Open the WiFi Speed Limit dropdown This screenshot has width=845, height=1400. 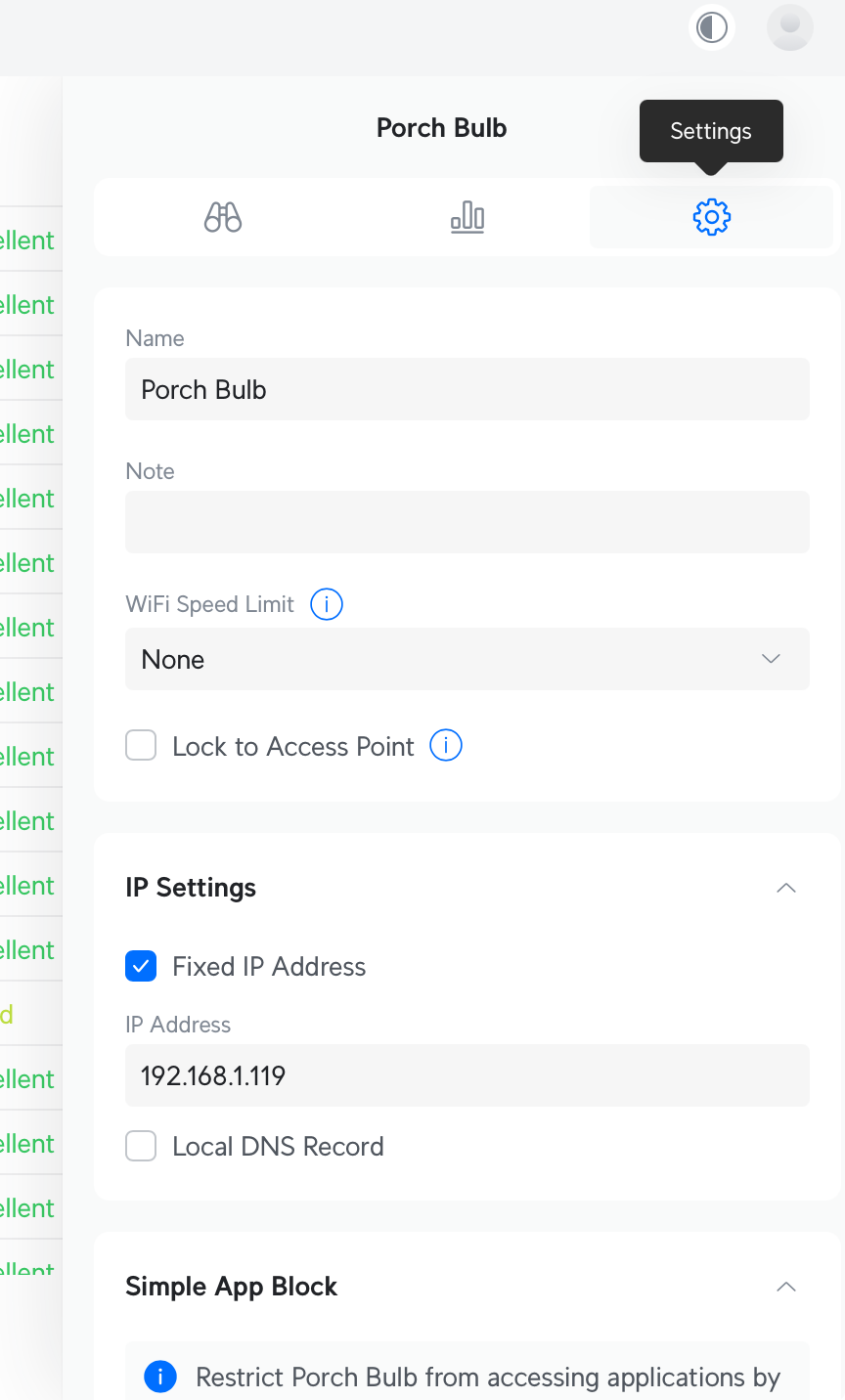point(467,659)
